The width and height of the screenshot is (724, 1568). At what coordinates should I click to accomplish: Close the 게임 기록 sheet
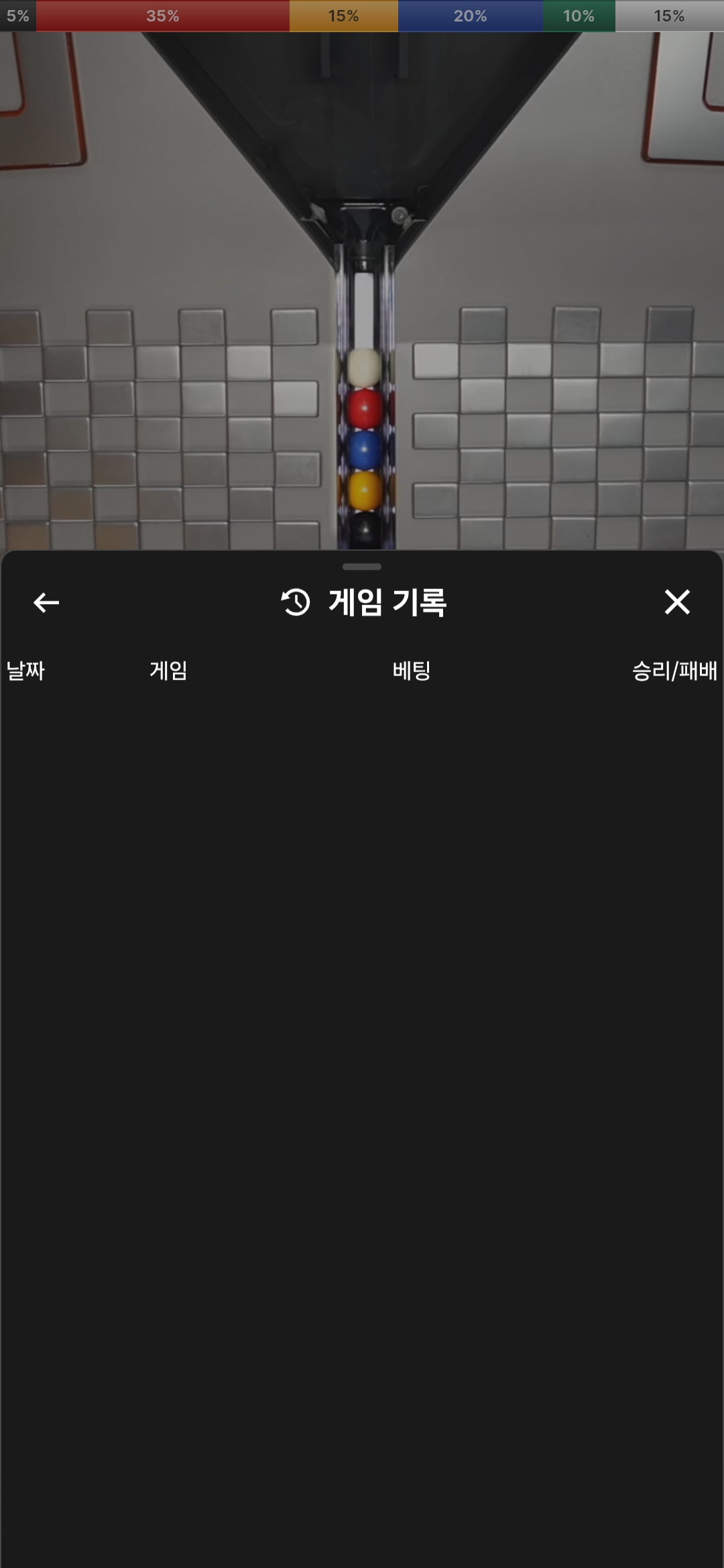(x=676, y=602)
